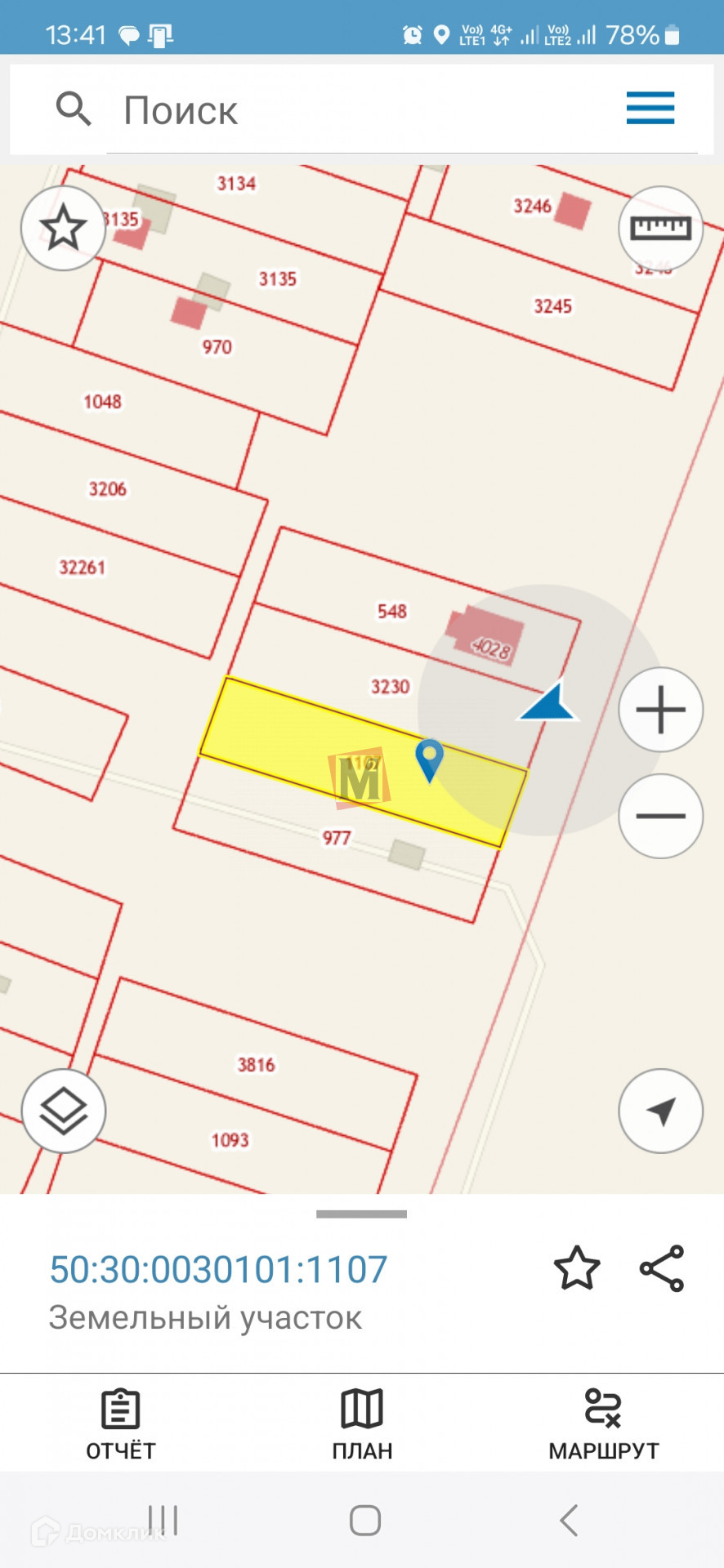Image resolution: width=724 pixels, height=1568 pixels.
Task: Open the ПЛАН view
Action: pos(362,1425)
